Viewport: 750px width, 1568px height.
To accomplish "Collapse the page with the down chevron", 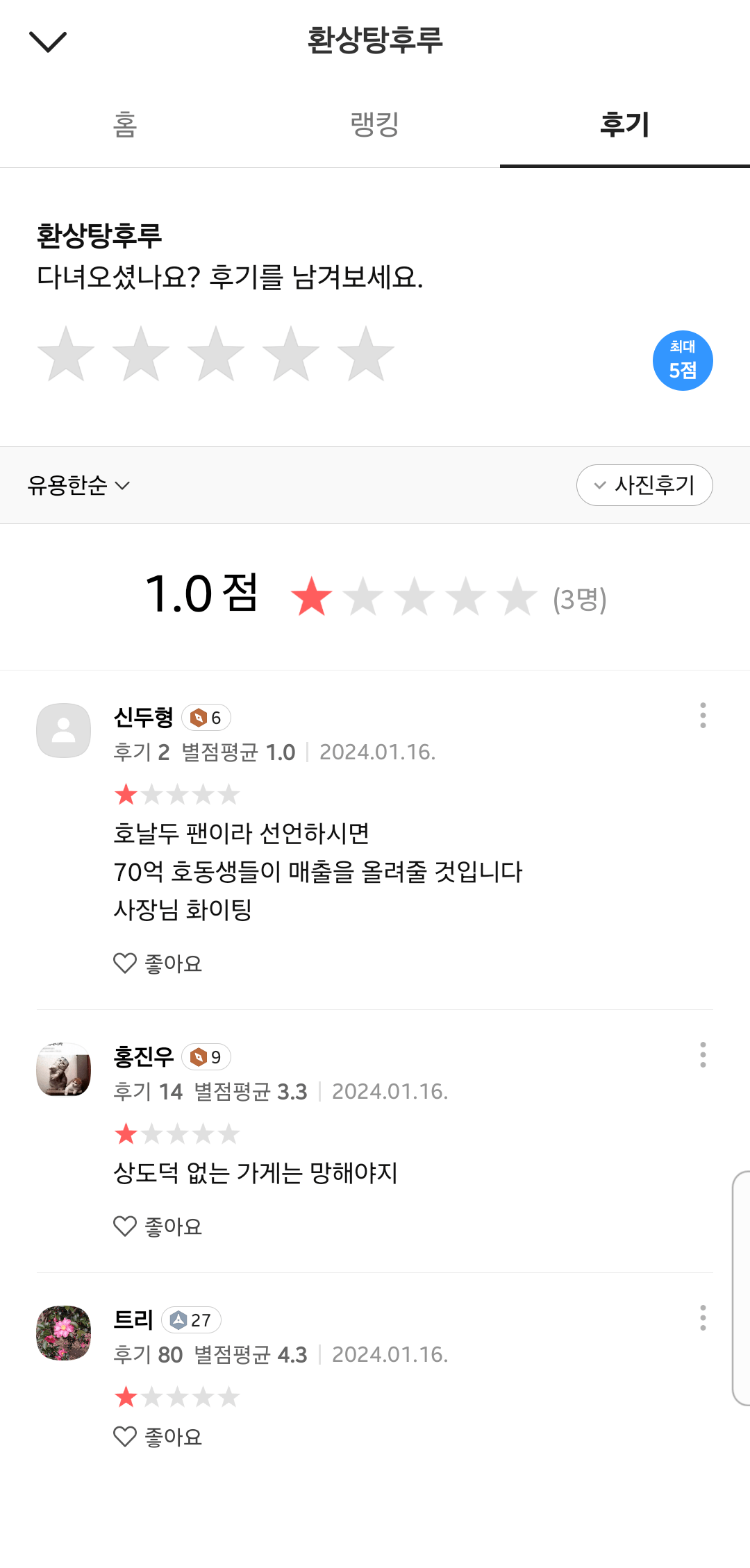I will point(48,42).
